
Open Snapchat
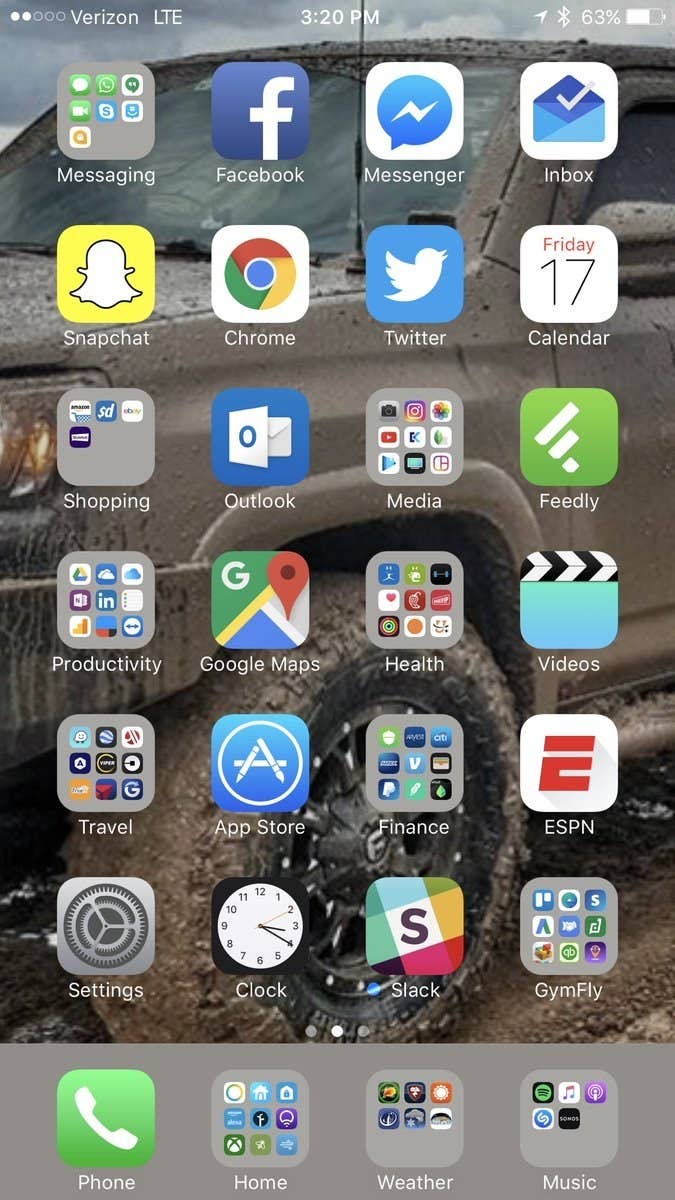[x=106, y=274]
